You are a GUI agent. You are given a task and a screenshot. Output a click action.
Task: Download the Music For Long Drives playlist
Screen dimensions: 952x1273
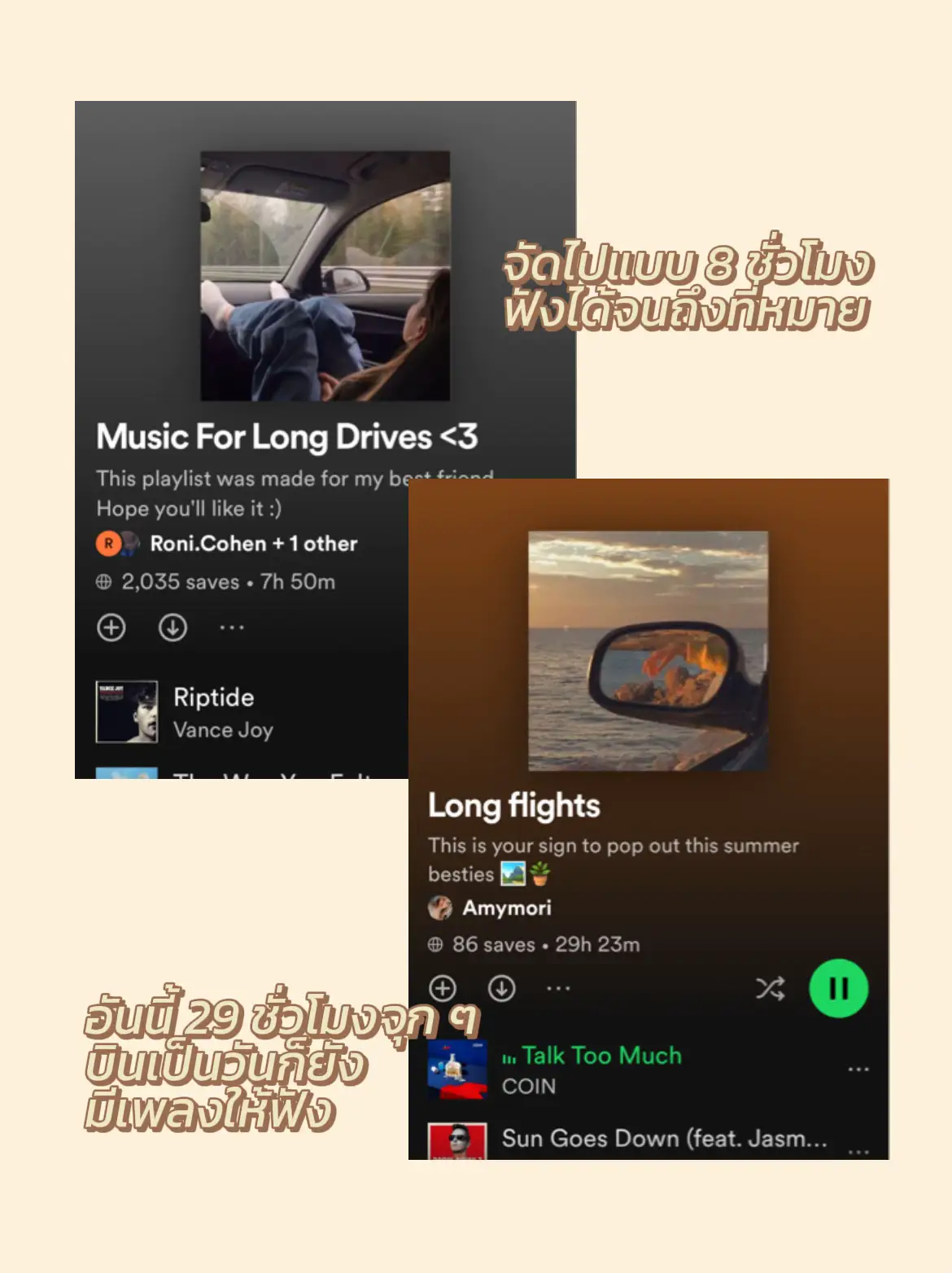pyautogui.click(x=171, y=628)
